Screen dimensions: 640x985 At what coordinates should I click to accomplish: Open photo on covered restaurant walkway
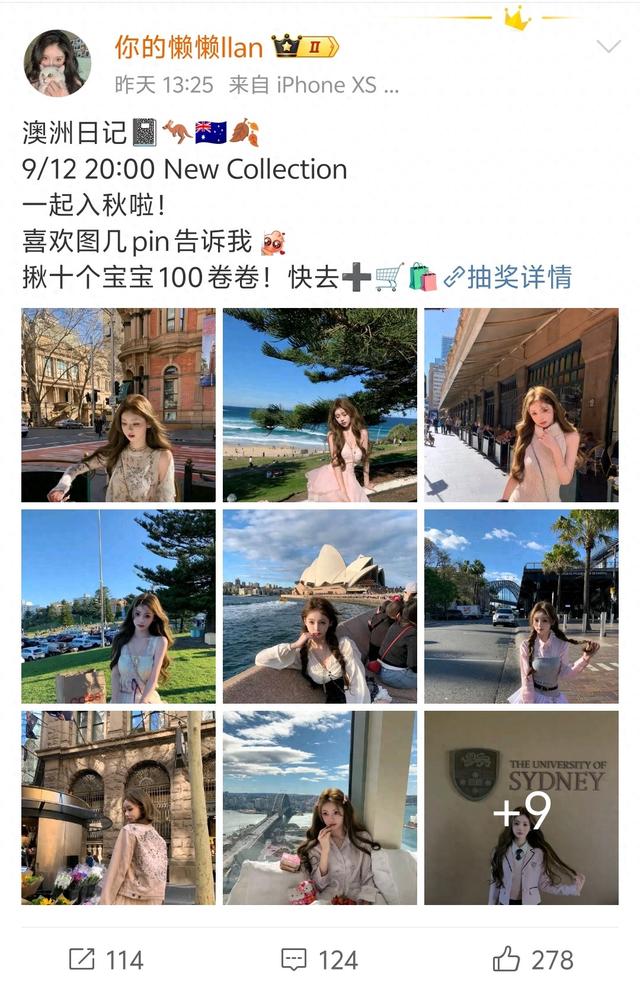[x=521, y=404]
